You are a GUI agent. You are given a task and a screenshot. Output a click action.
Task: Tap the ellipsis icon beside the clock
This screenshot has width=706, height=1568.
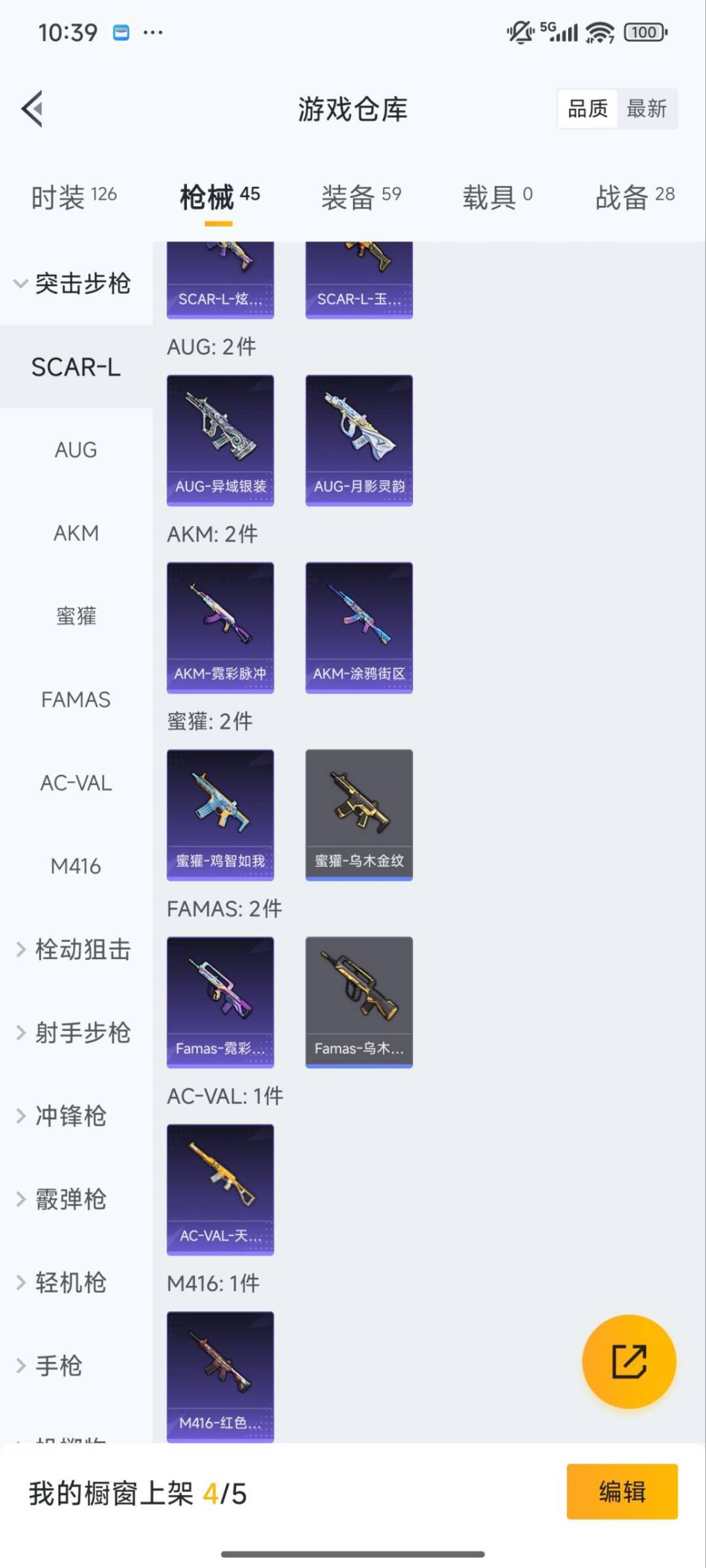(152, 33)
